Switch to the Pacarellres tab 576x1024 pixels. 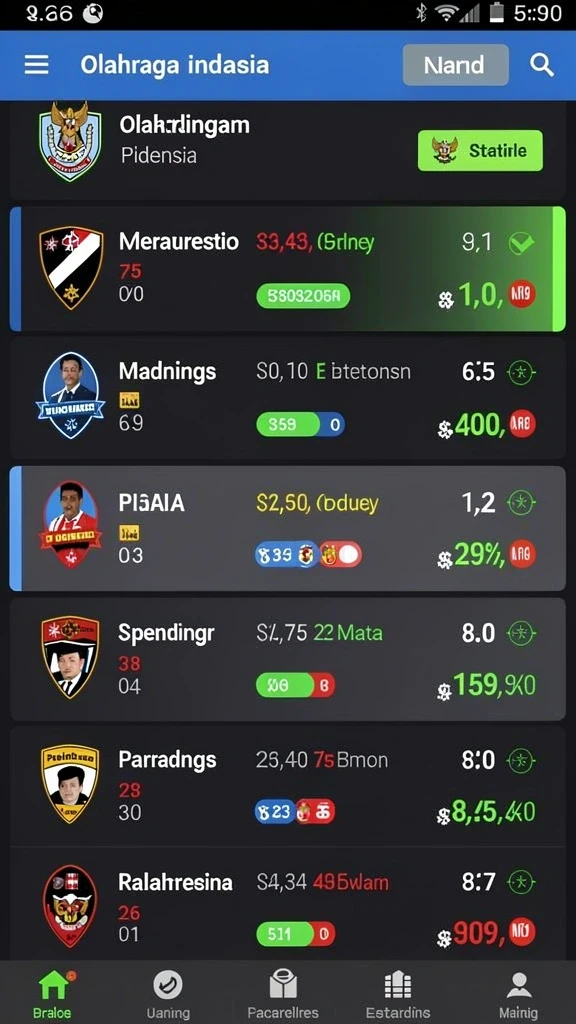click(283, 993)
